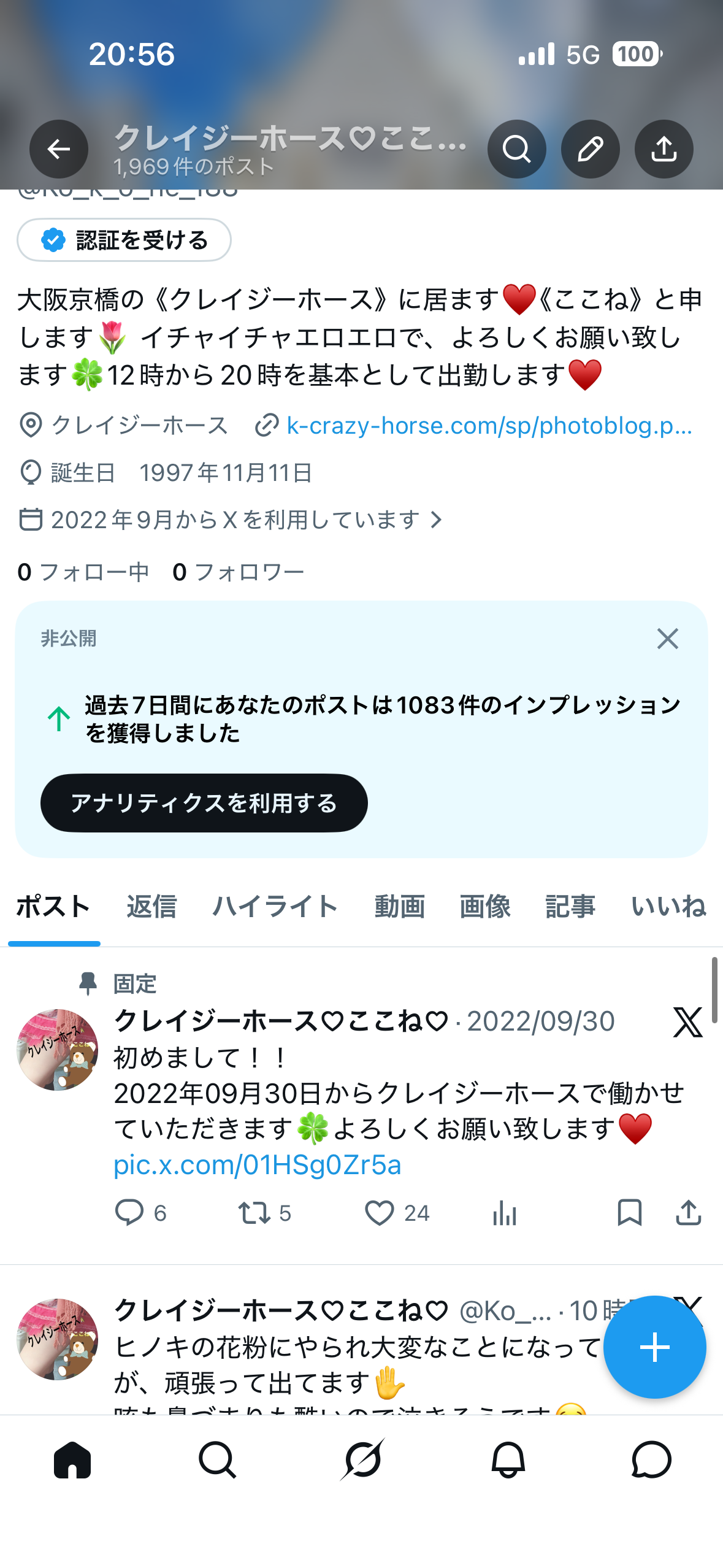This screenshot has width=723, height=1568.
Task: Open profile search magnifier icon
Action: (516, 149)
